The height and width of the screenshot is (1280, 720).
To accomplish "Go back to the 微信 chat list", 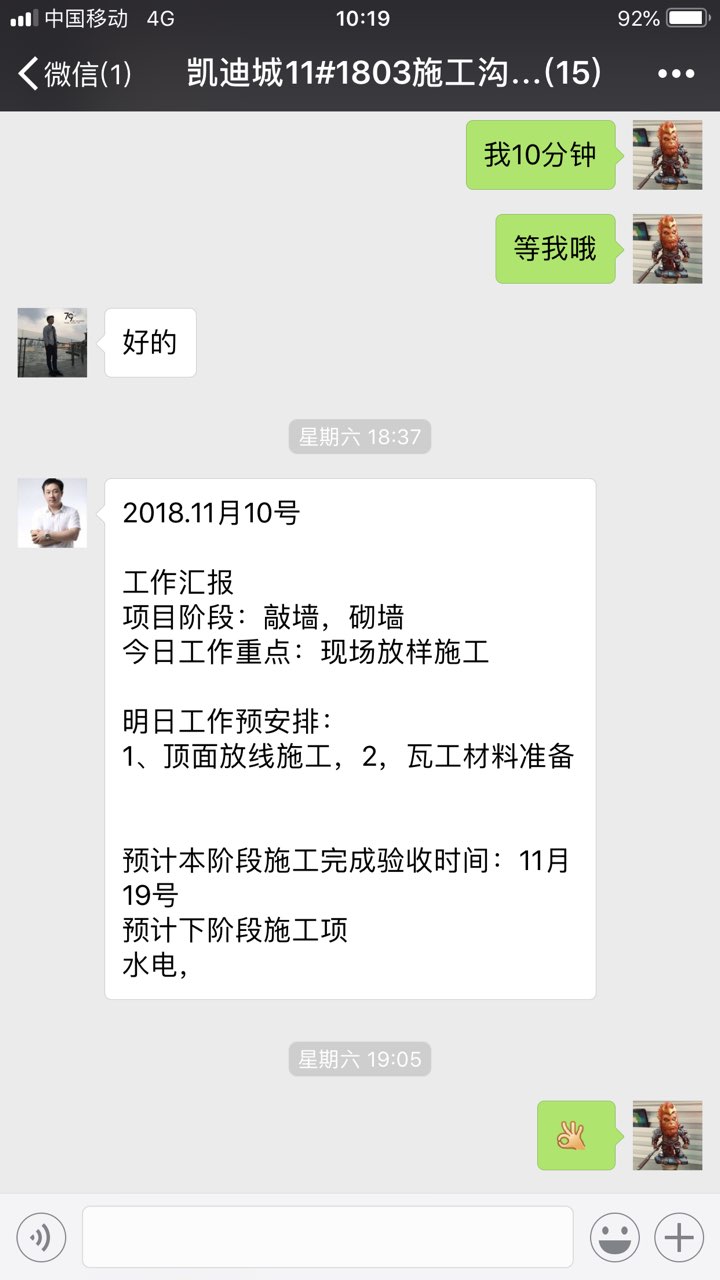I will (72, 74).
